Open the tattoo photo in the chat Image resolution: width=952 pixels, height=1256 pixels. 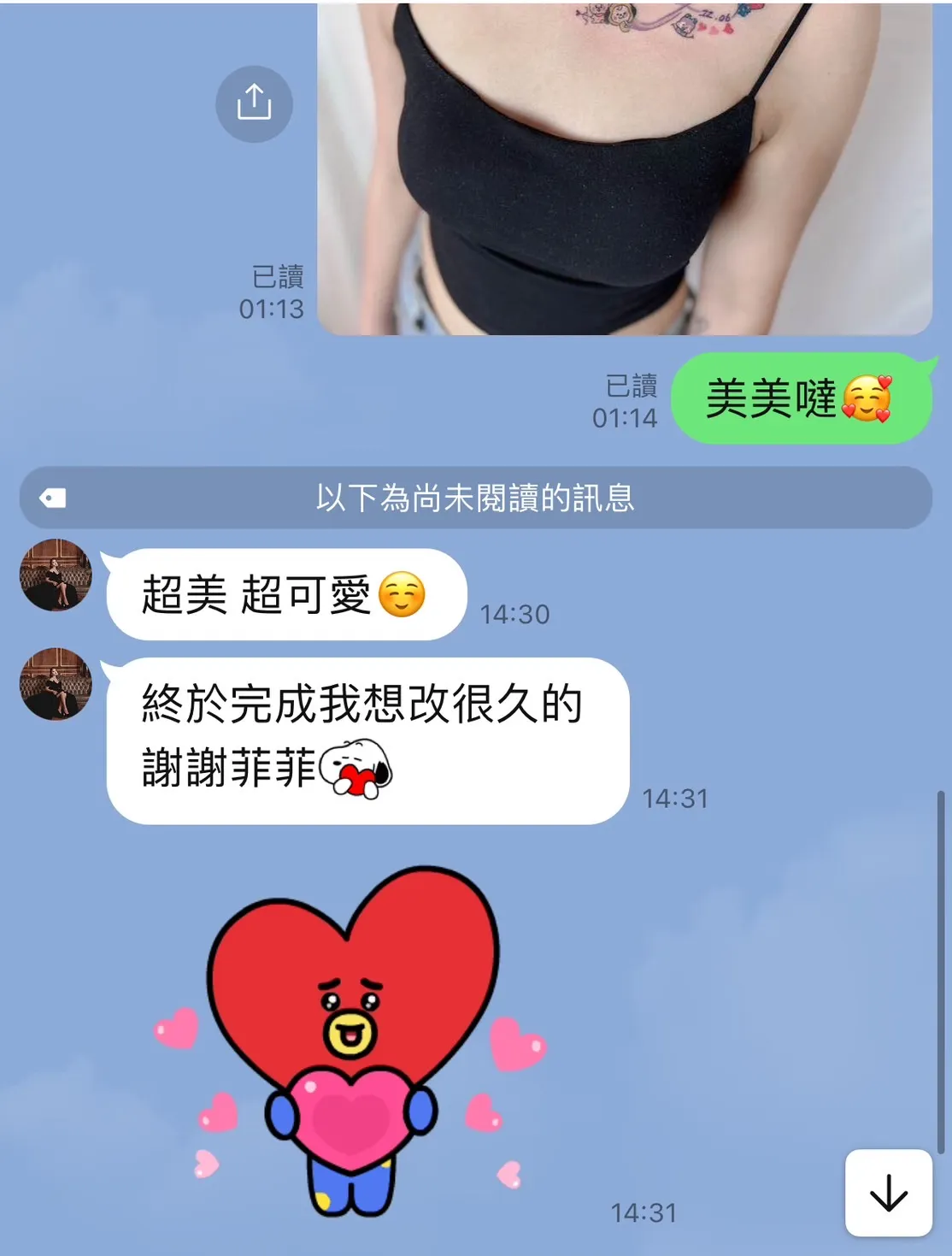click(x=624, y=168)
